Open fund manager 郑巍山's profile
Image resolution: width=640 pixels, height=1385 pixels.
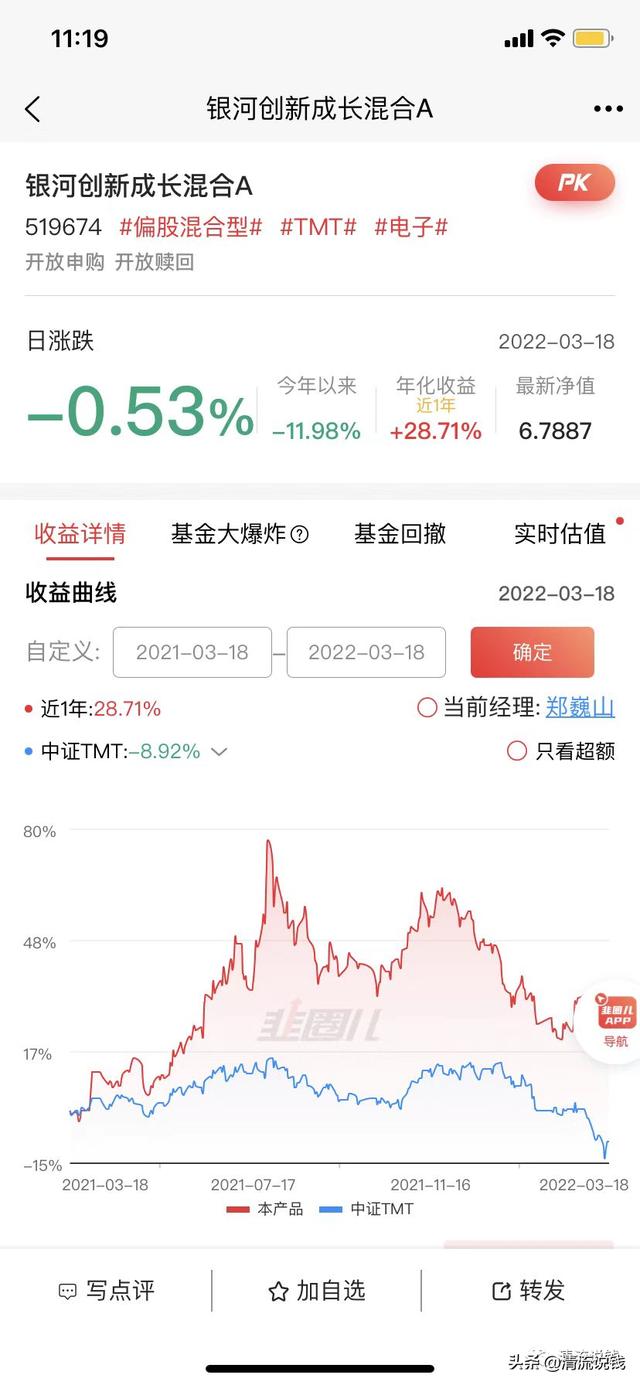tap(580, 708)
